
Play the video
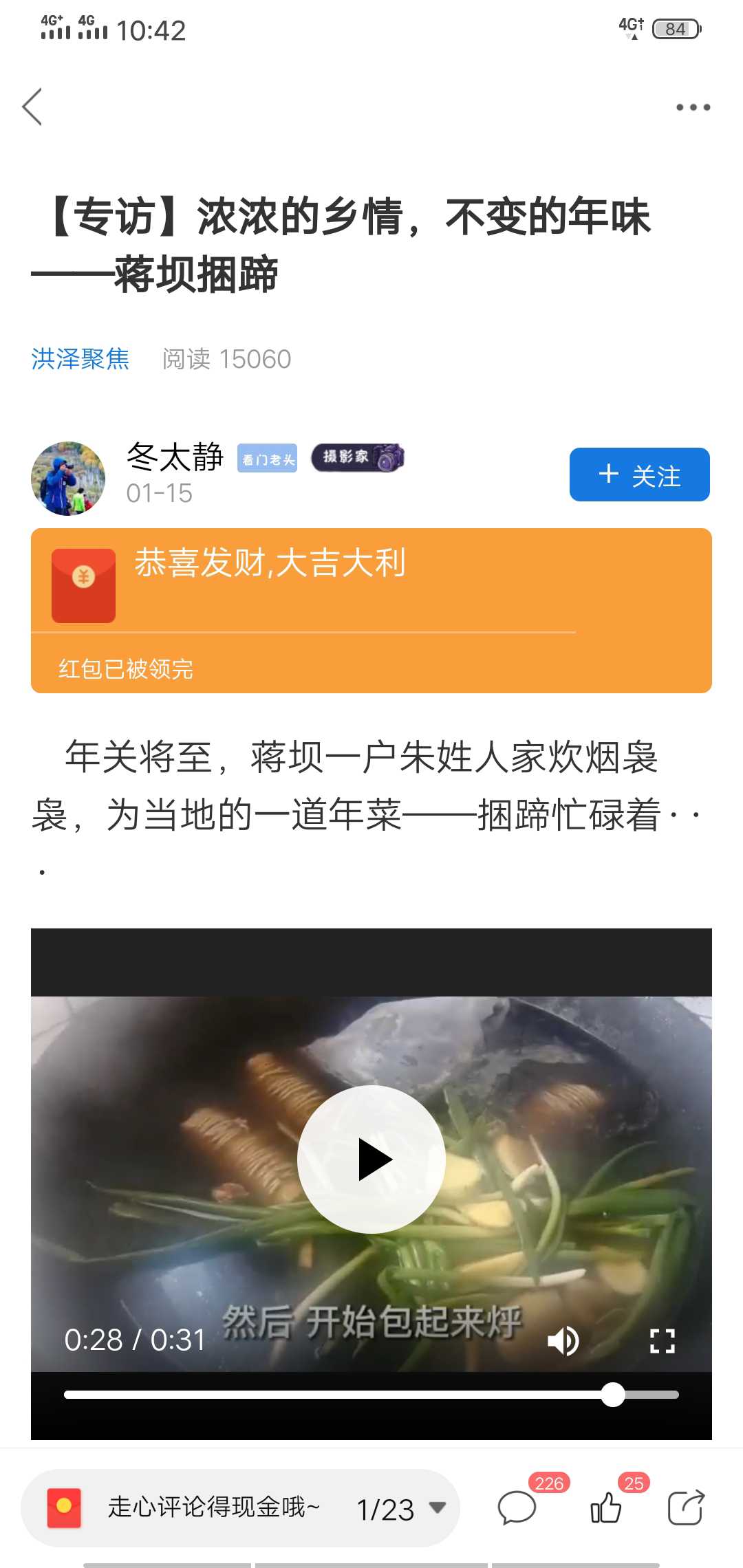click(x=371, y=1159)
